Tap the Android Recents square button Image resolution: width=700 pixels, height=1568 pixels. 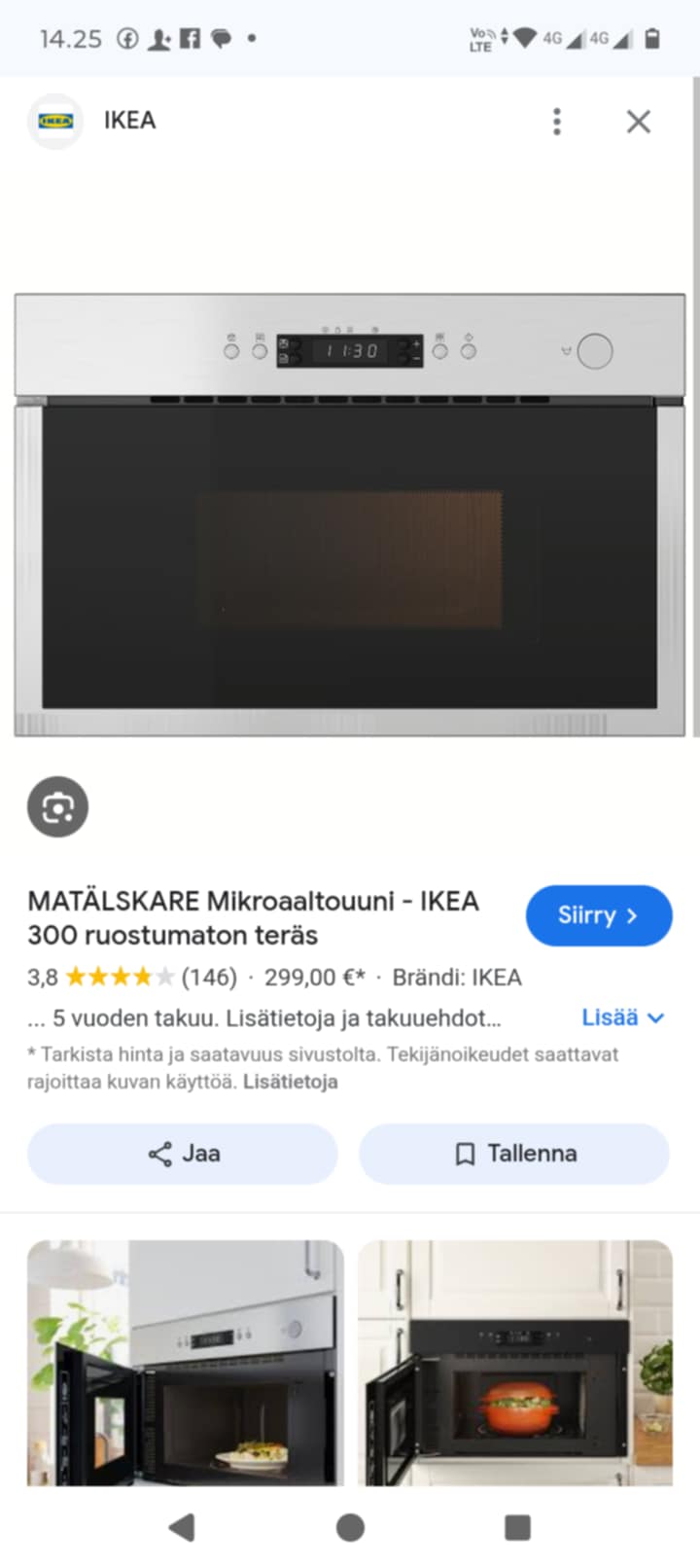point(517,1525)
